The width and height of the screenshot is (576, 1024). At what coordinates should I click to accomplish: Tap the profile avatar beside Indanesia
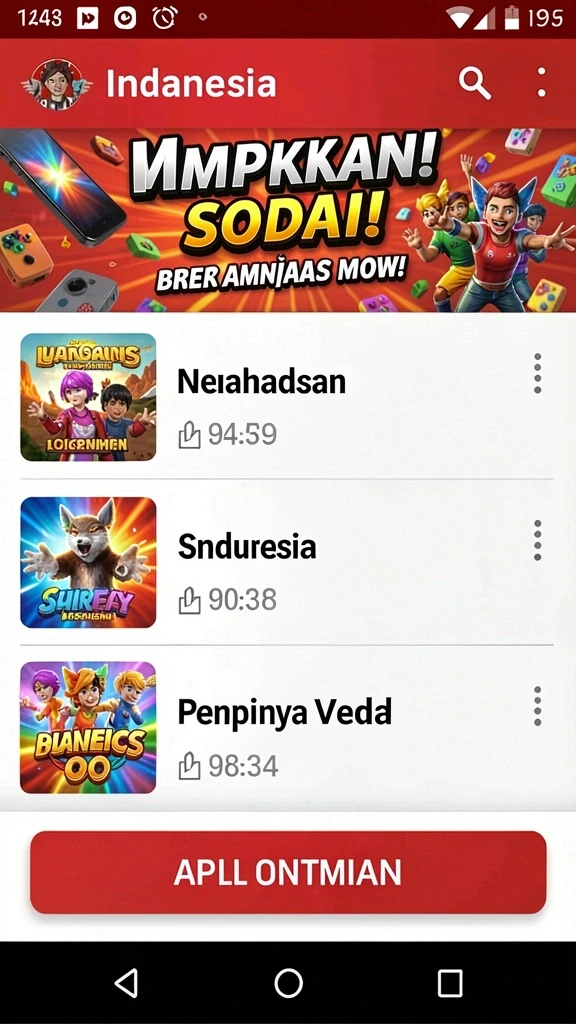[x=56, y=84]
